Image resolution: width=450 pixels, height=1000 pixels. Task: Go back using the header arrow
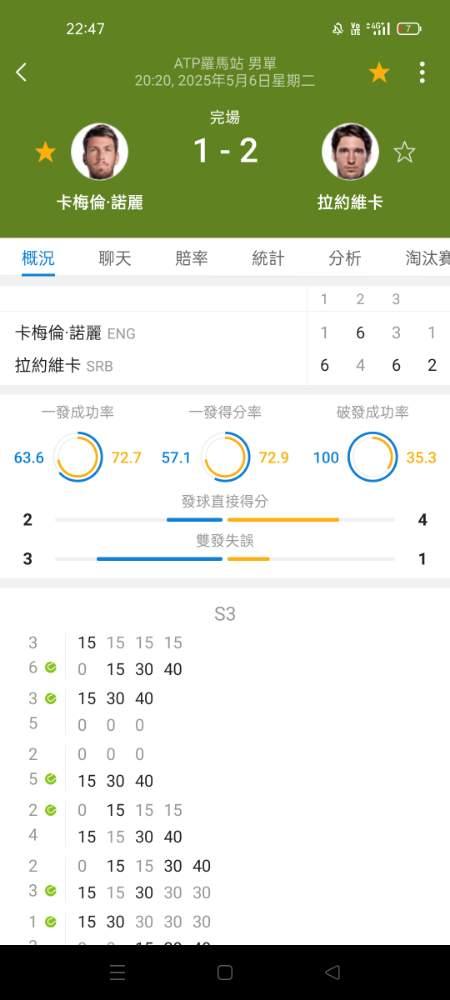[21, 72]
